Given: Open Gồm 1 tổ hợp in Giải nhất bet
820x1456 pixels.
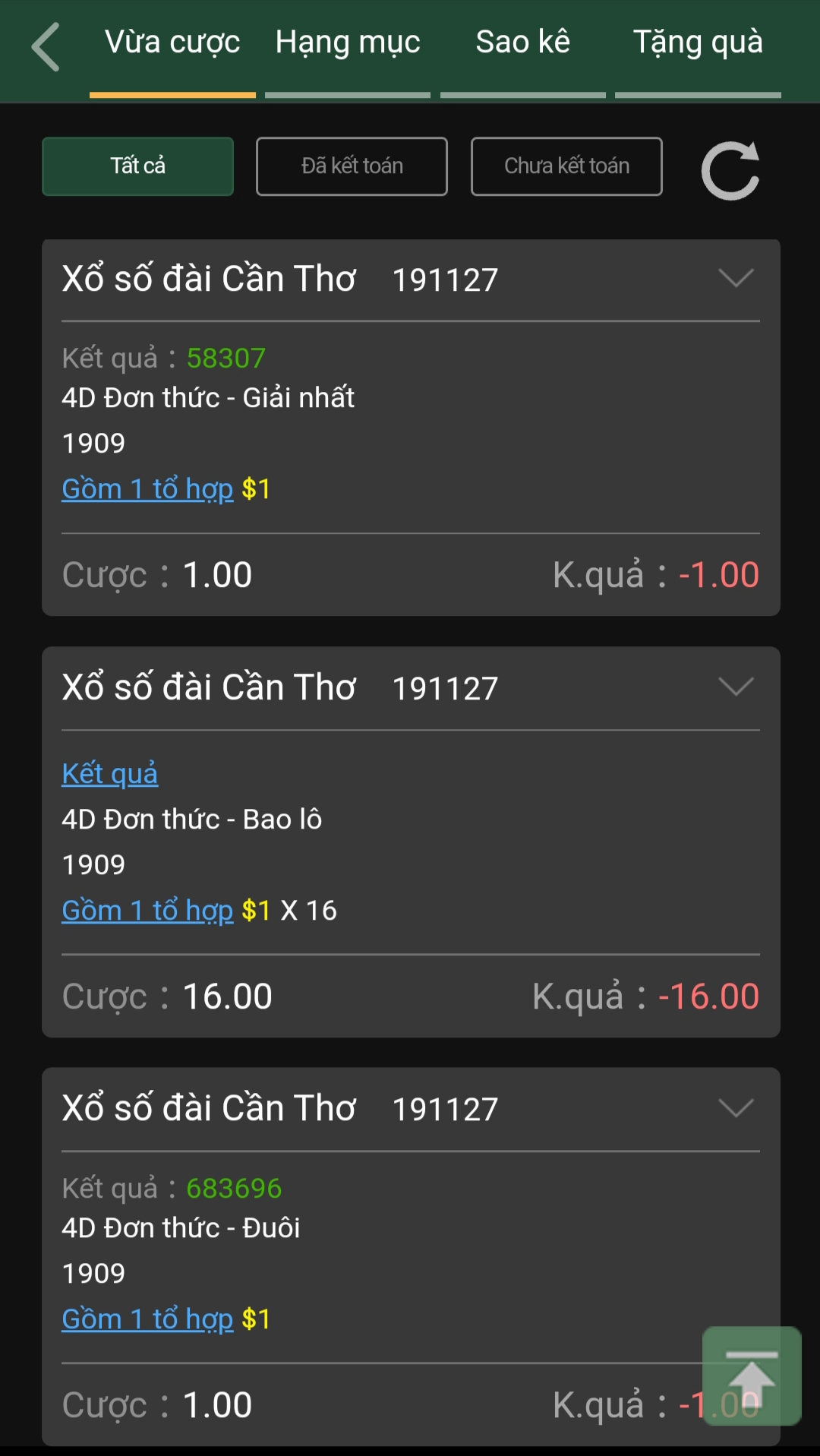Looking at the screenshot, I should point(147,489).
